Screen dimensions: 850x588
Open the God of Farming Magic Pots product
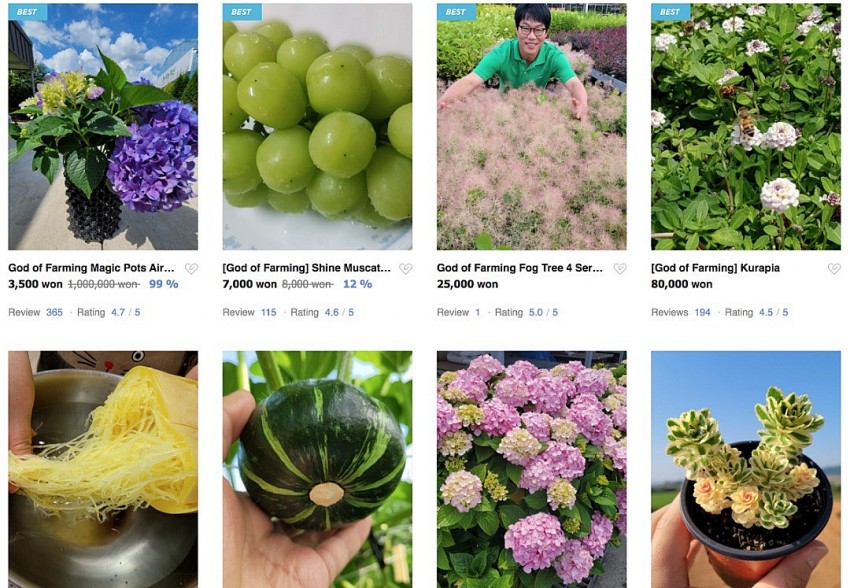(103, 127)
